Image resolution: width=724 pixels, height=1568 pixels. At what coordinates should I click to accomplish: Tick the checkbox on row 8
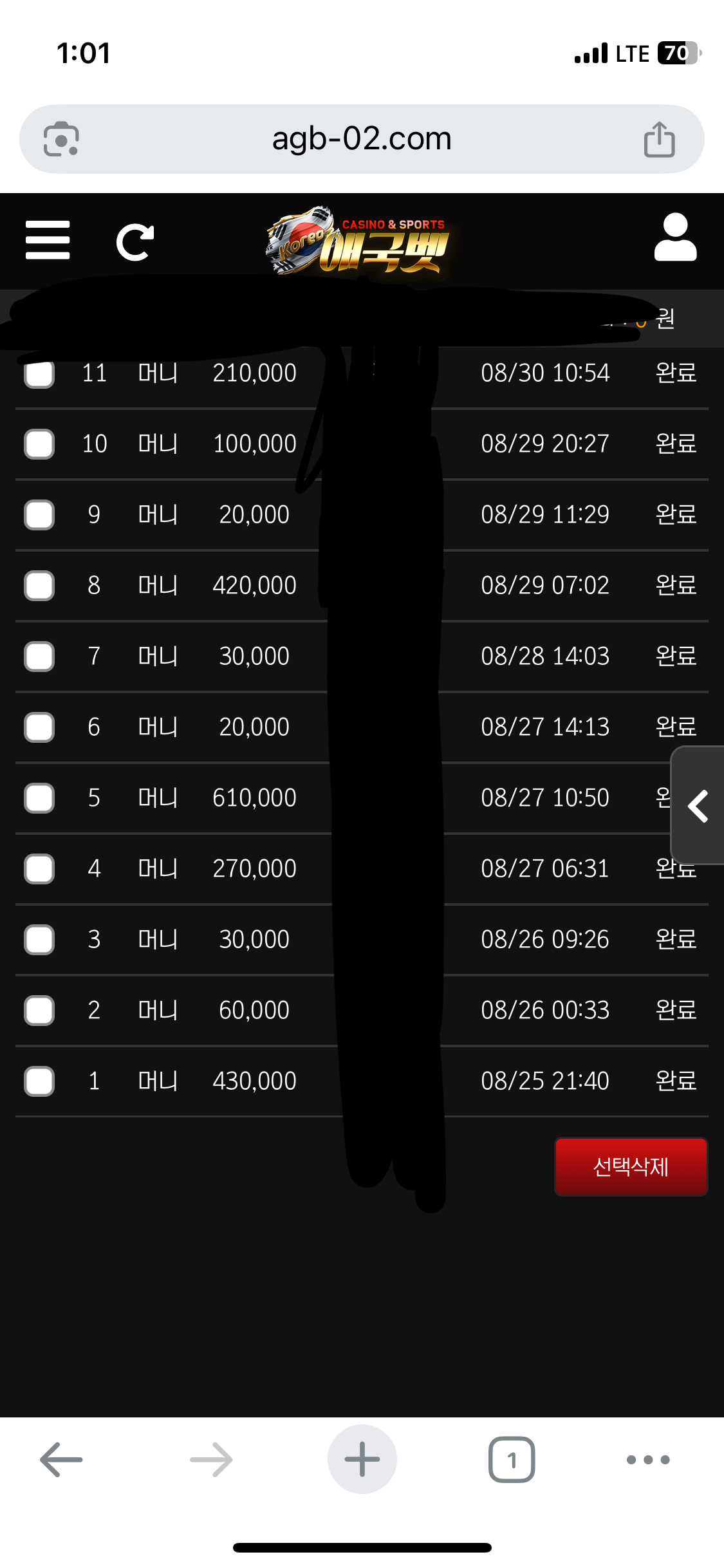coord(39,586)
